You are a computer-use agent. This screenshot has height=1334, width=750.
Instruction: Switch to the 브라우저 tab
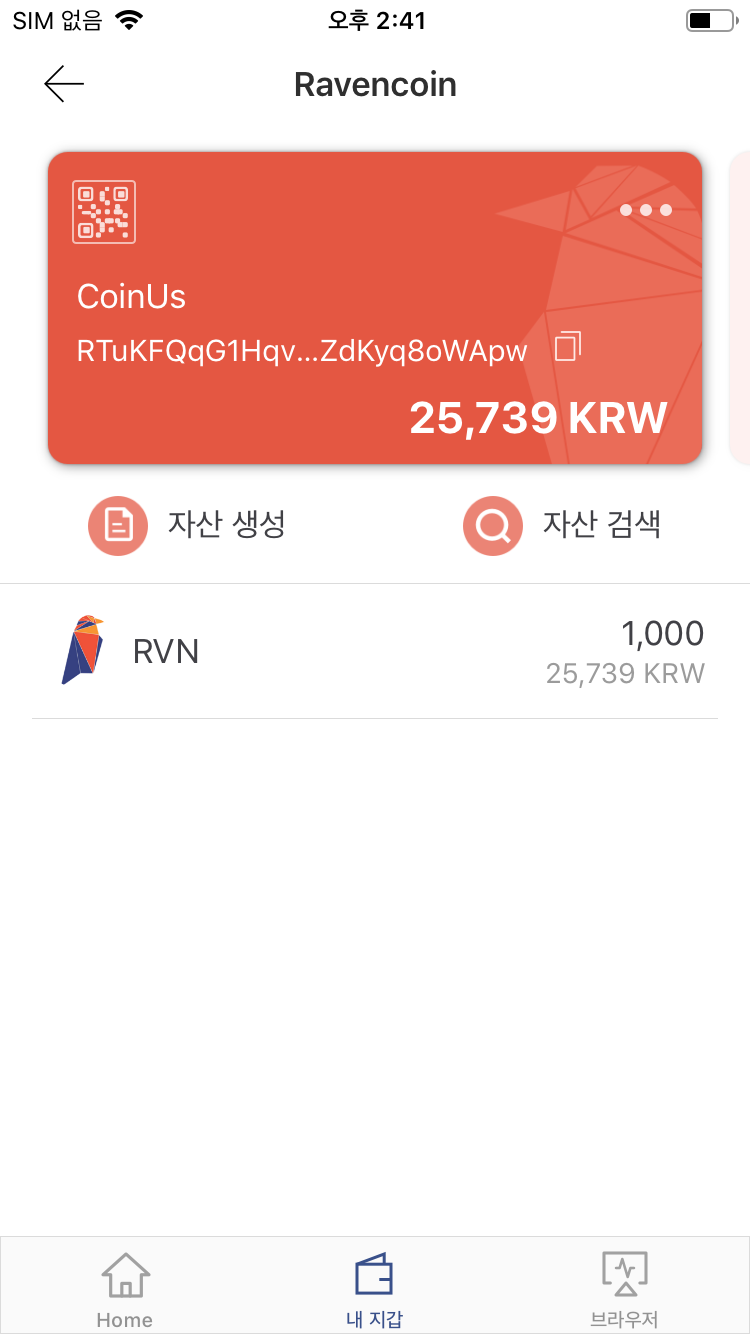624,1285
